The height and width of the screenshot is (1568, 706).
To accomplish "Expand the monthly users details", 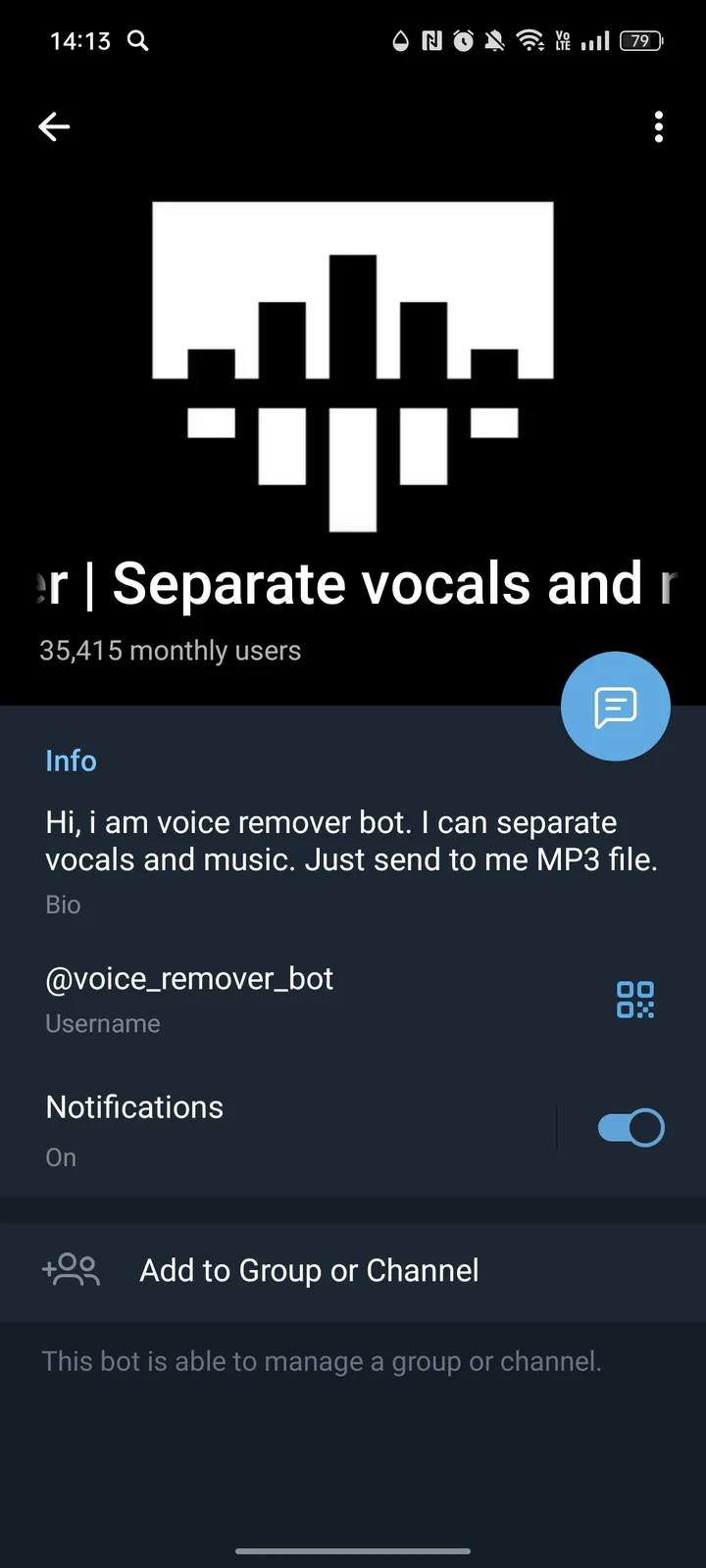I will 169,650.
